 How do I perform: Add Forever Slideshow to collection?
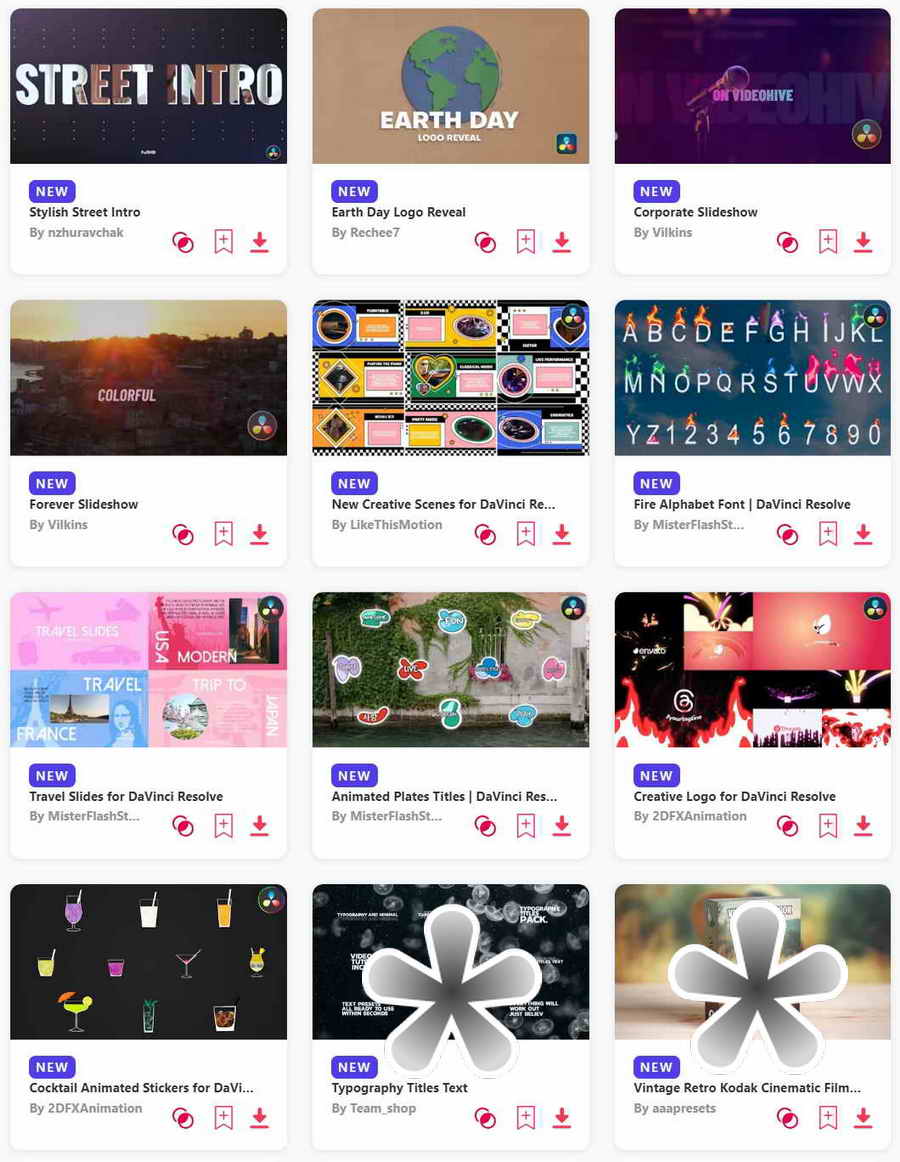(x=224, y=534)
